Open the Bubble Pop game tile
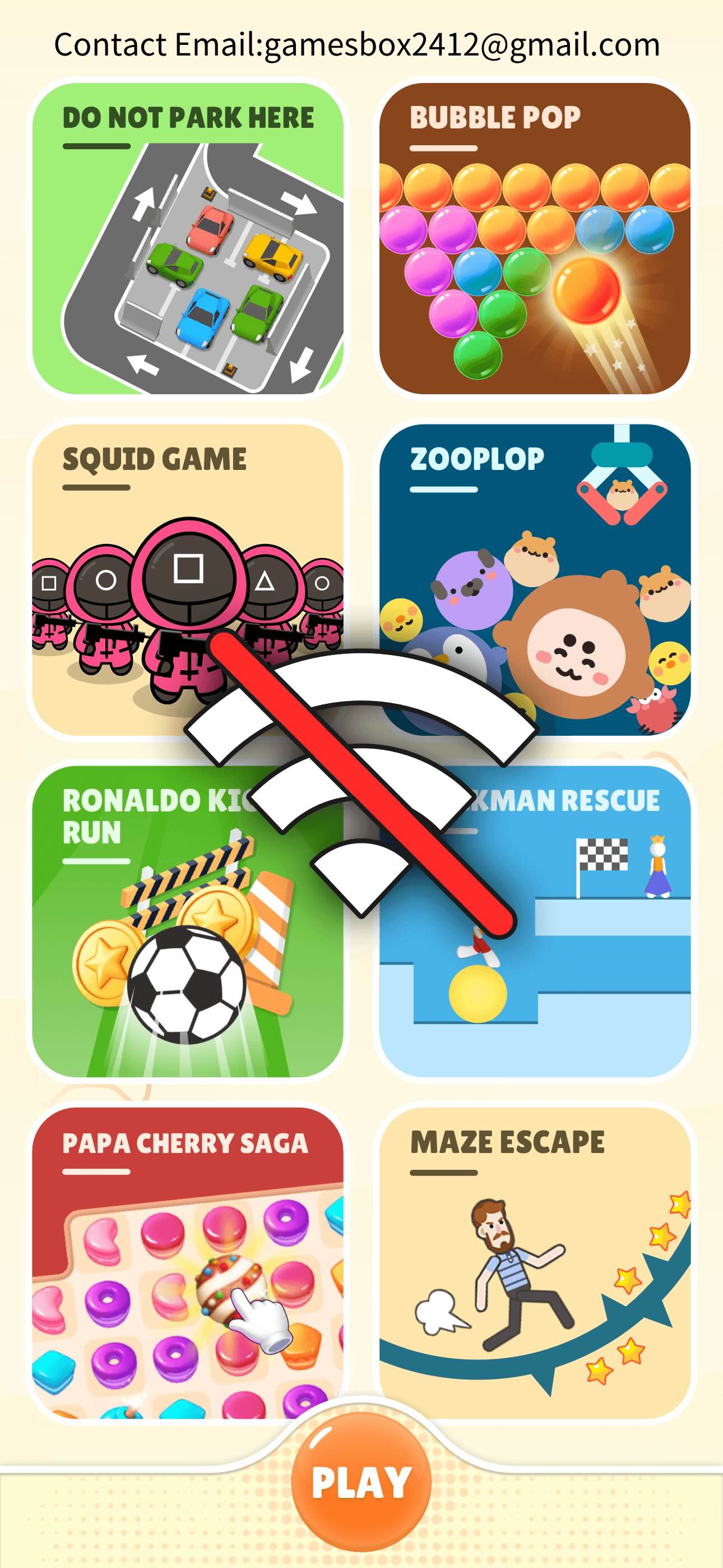Viewport: 723px width, 1568px height. pos(534,238)
